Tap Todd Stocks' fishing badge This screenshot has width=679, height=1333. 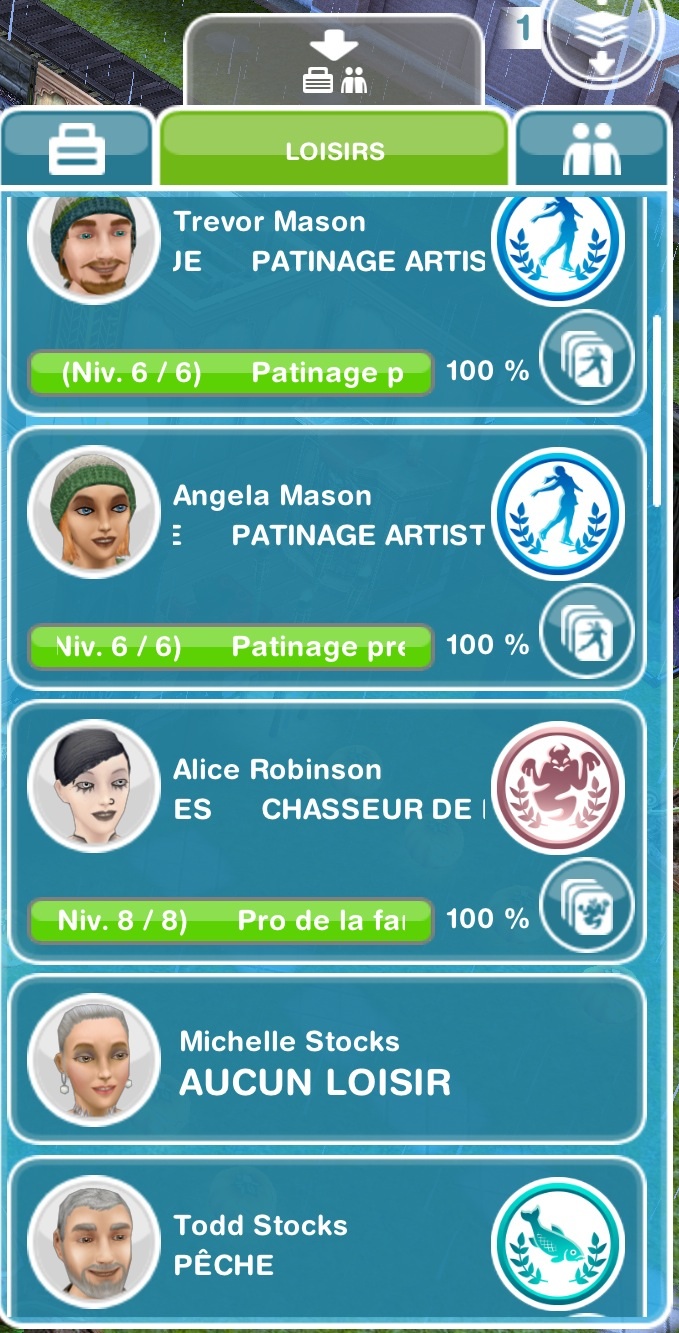click(x=558, y=1241)
